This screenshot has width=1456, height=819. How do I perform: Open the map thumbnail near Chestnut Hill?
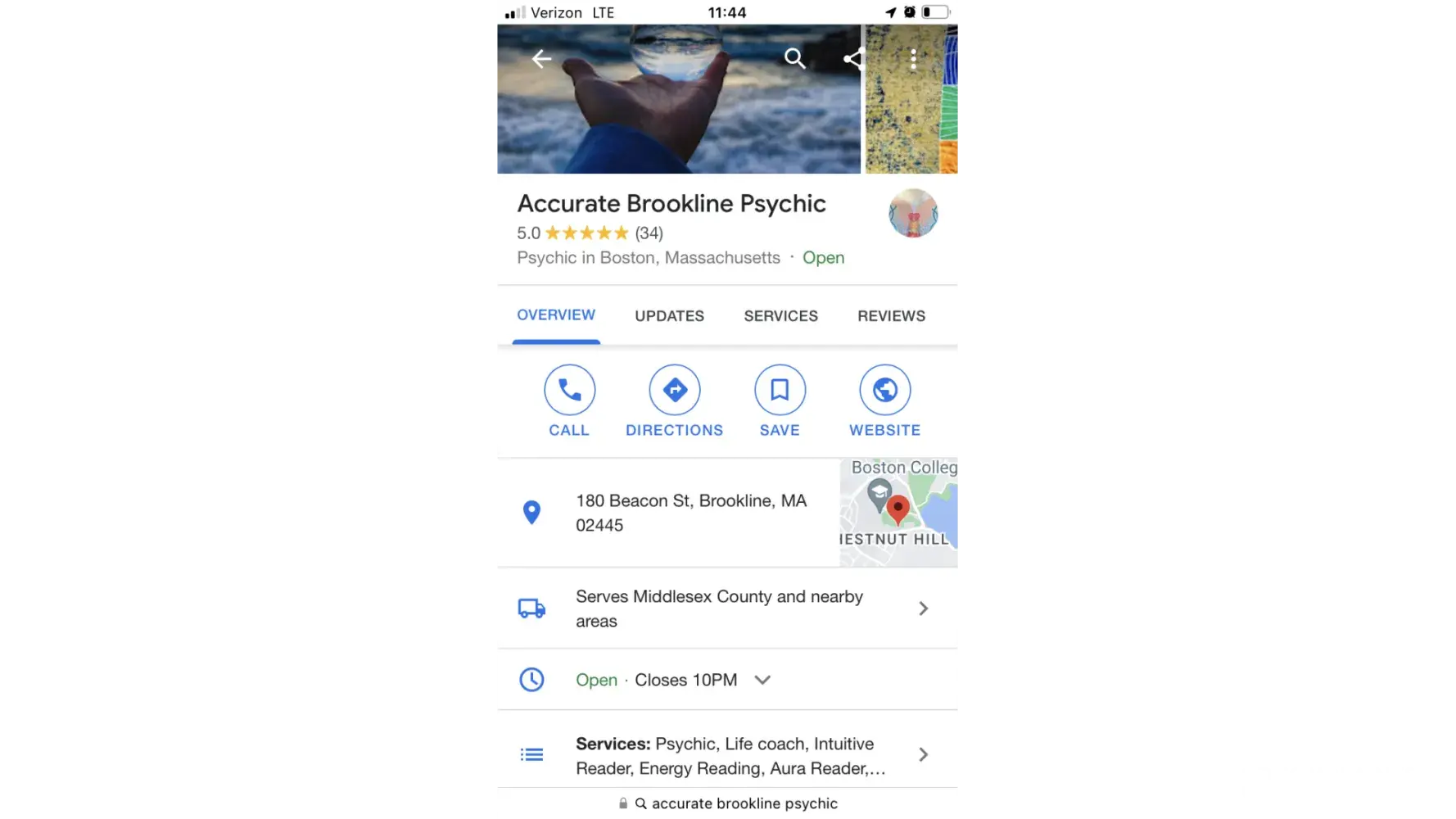900,513
